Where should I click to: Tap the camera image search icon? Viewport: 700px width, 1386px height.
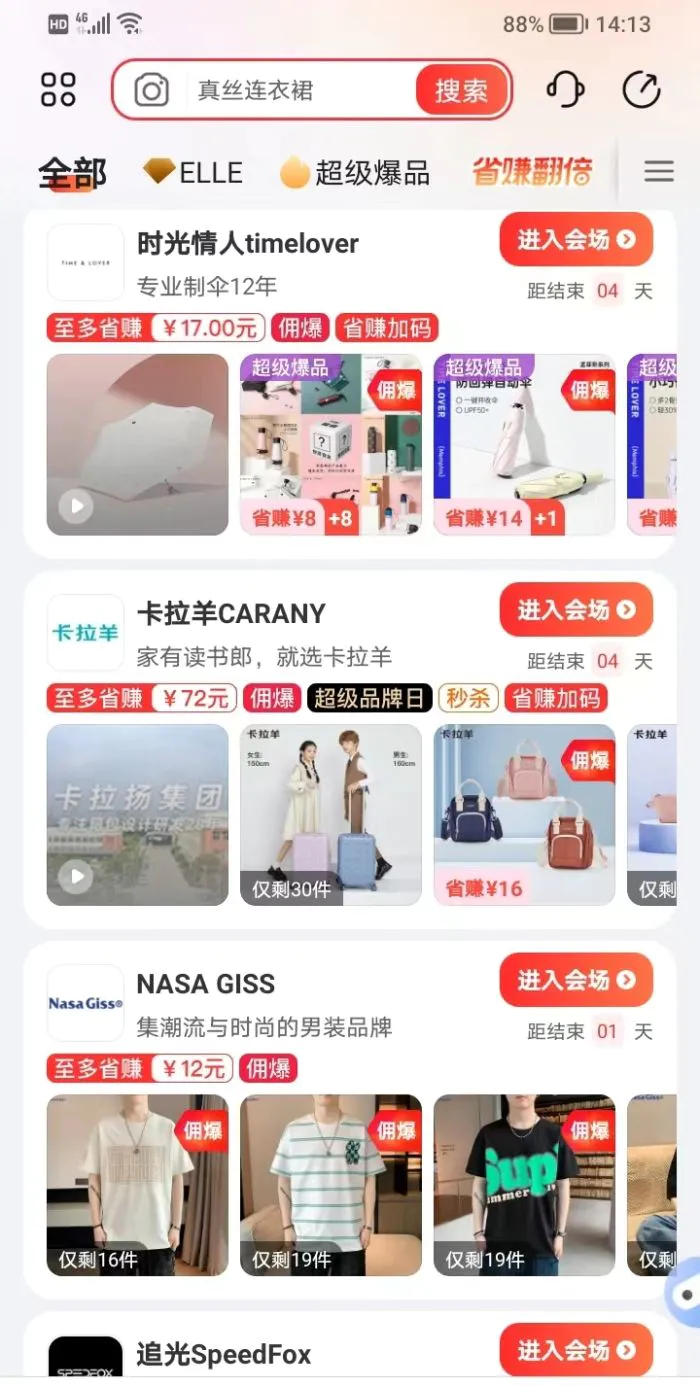152,91
